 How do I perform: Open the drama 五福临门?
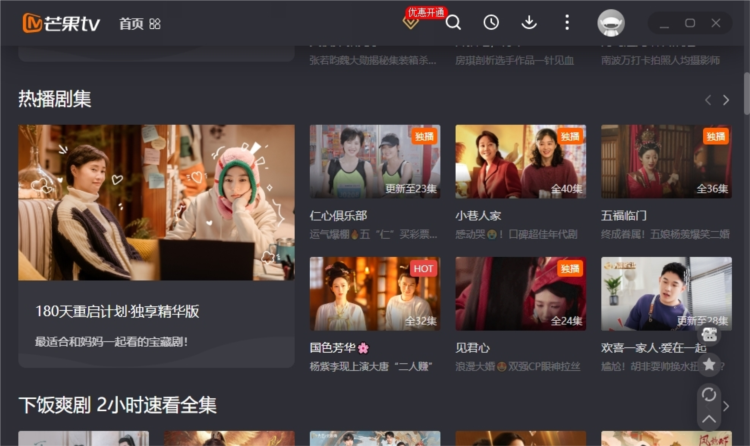click(x=665, y=162)
